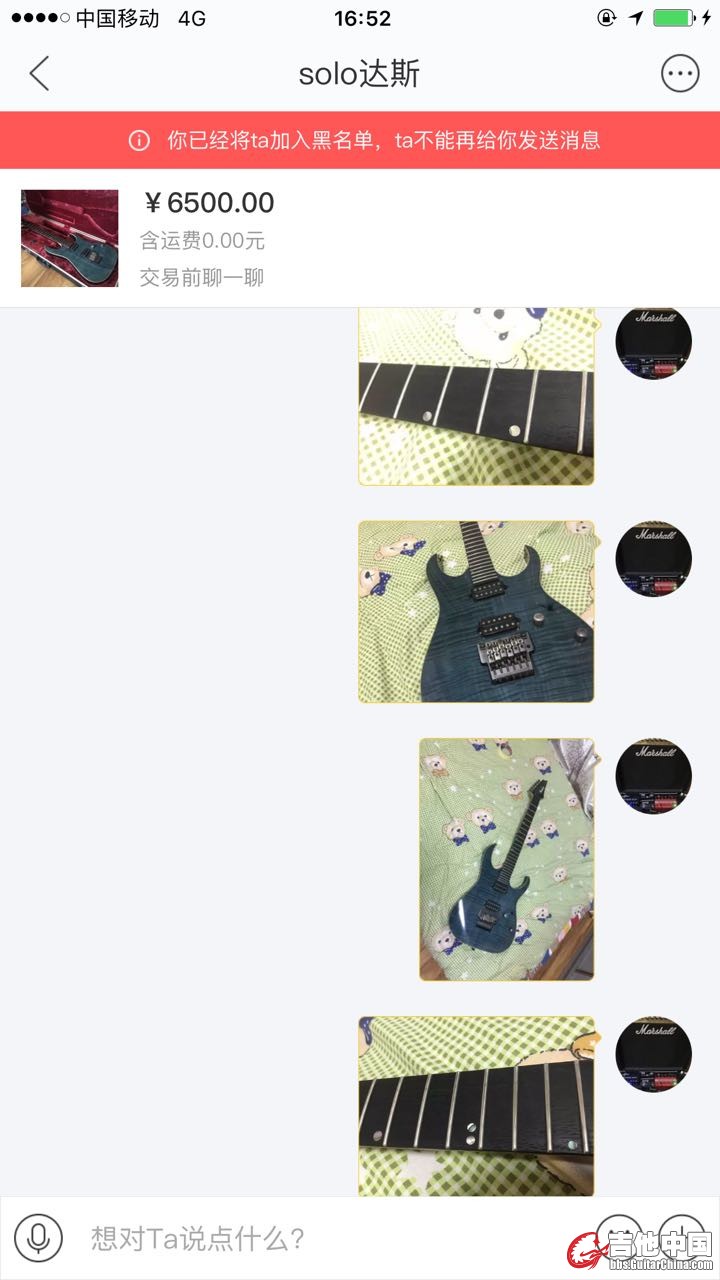The width and height of the screenshot is (720, 1280).
Task: View the guitar body close-up photo
Action: (x=476, y=611)
